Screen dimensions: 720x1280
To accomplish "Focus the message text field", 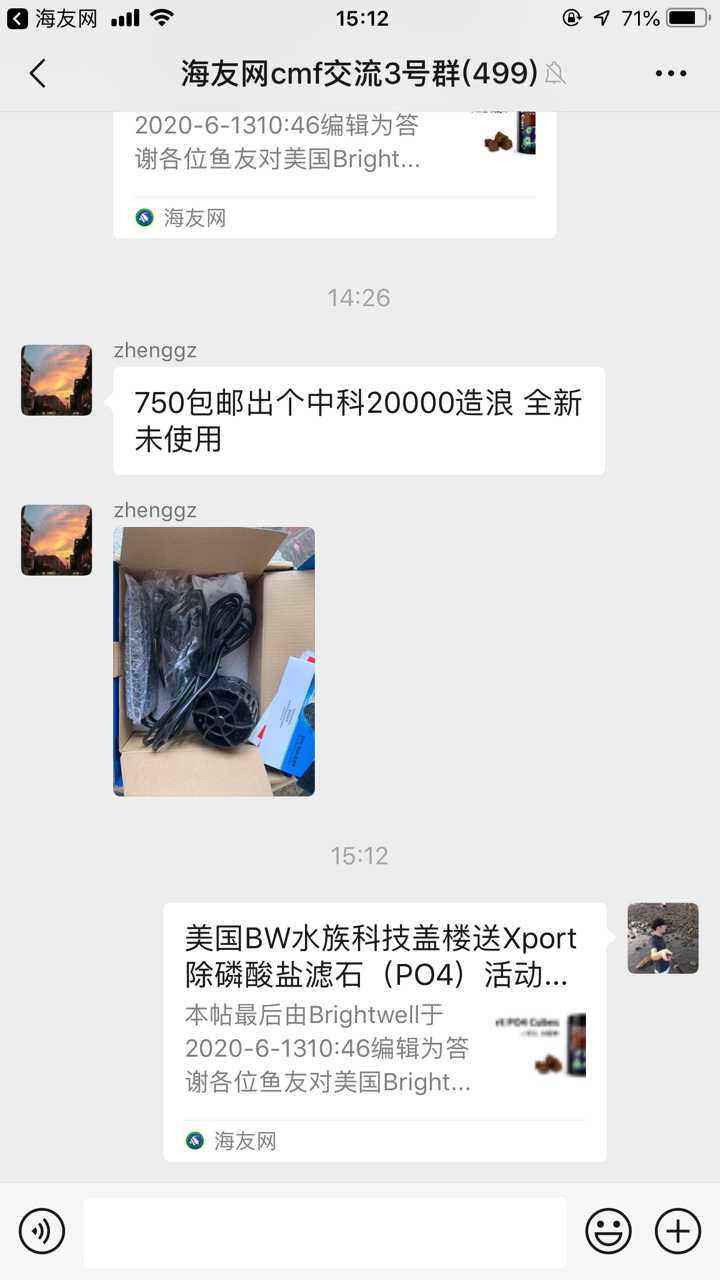I will [x=325, y=1232].
